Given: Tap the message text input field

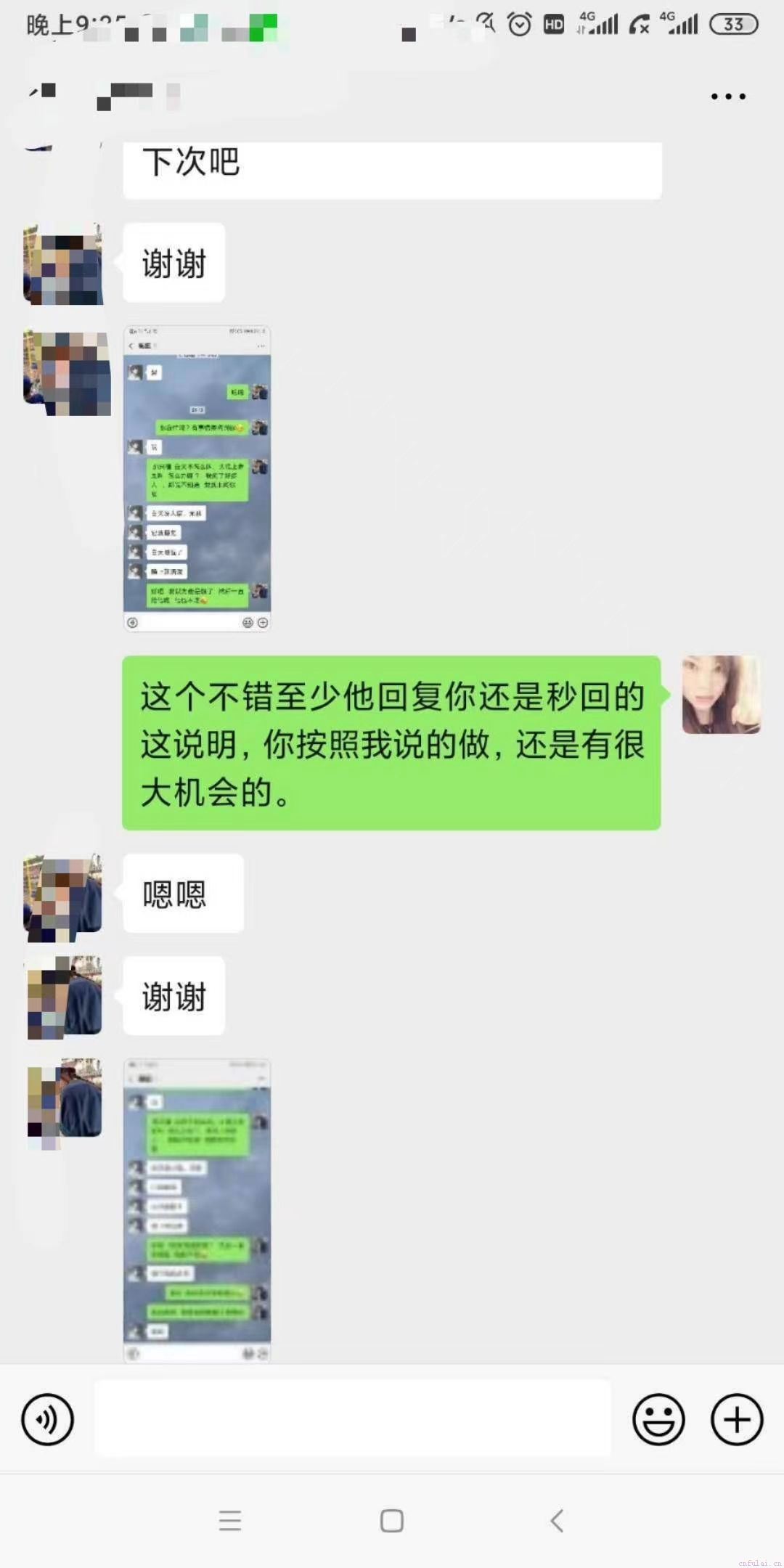Looking at the screenshot, I should pos(353,1418).
